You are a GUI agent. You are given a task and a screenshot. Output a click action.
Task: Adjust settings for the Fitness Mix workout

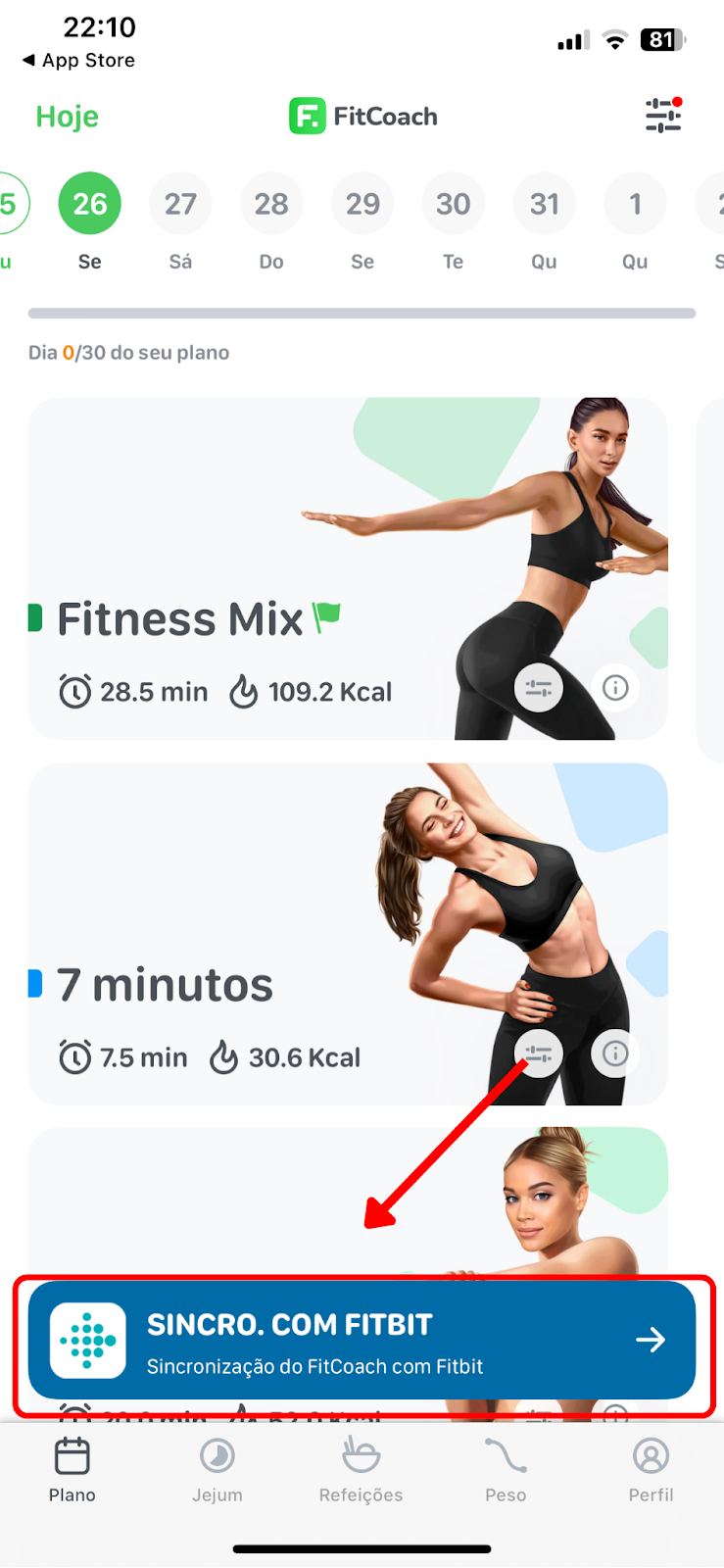[x=539, y=688]
